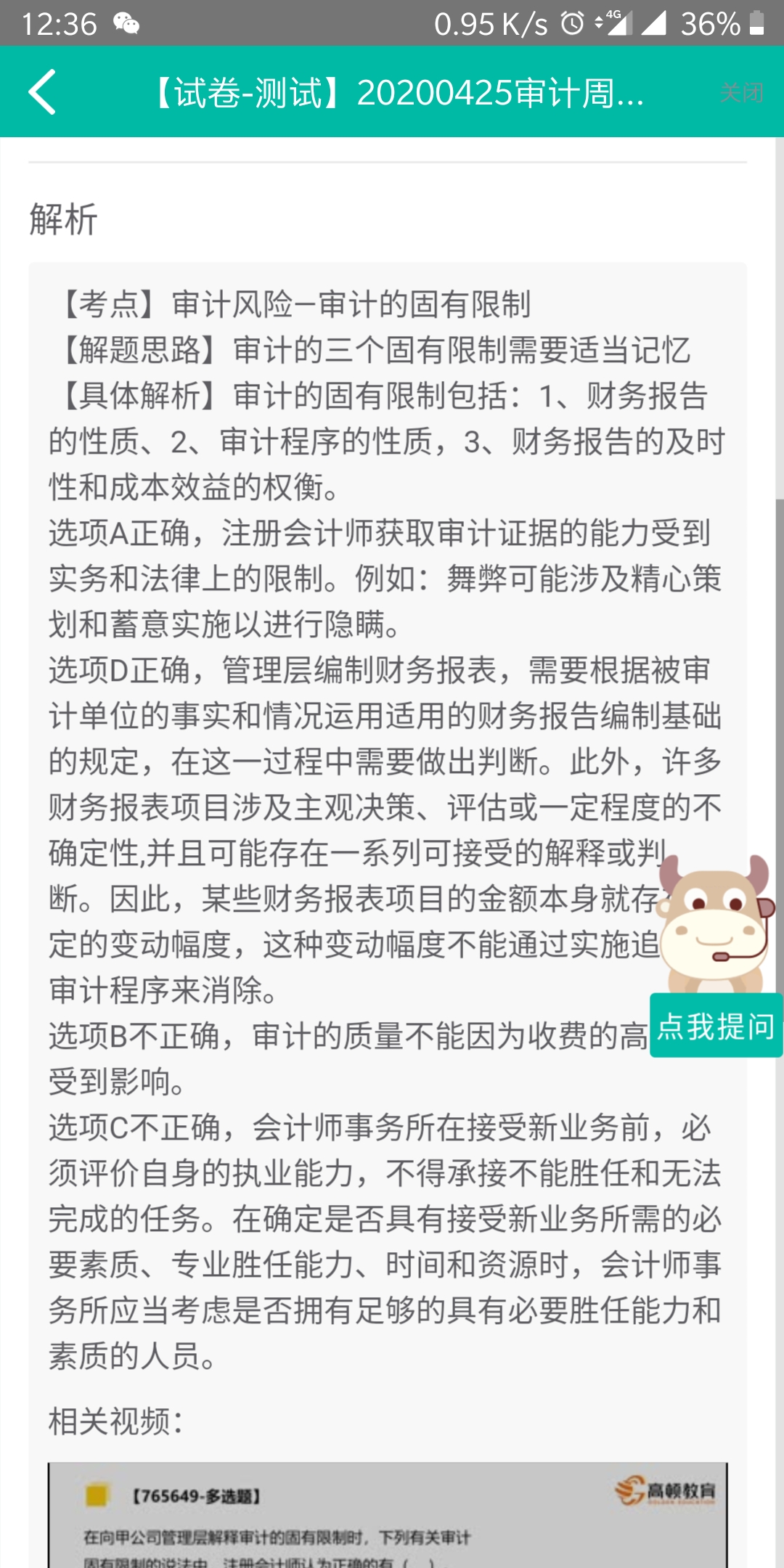784x1568 pixels.
Task: Tap the 点我提问 ask-a-question button
Action: point(716,1026)
